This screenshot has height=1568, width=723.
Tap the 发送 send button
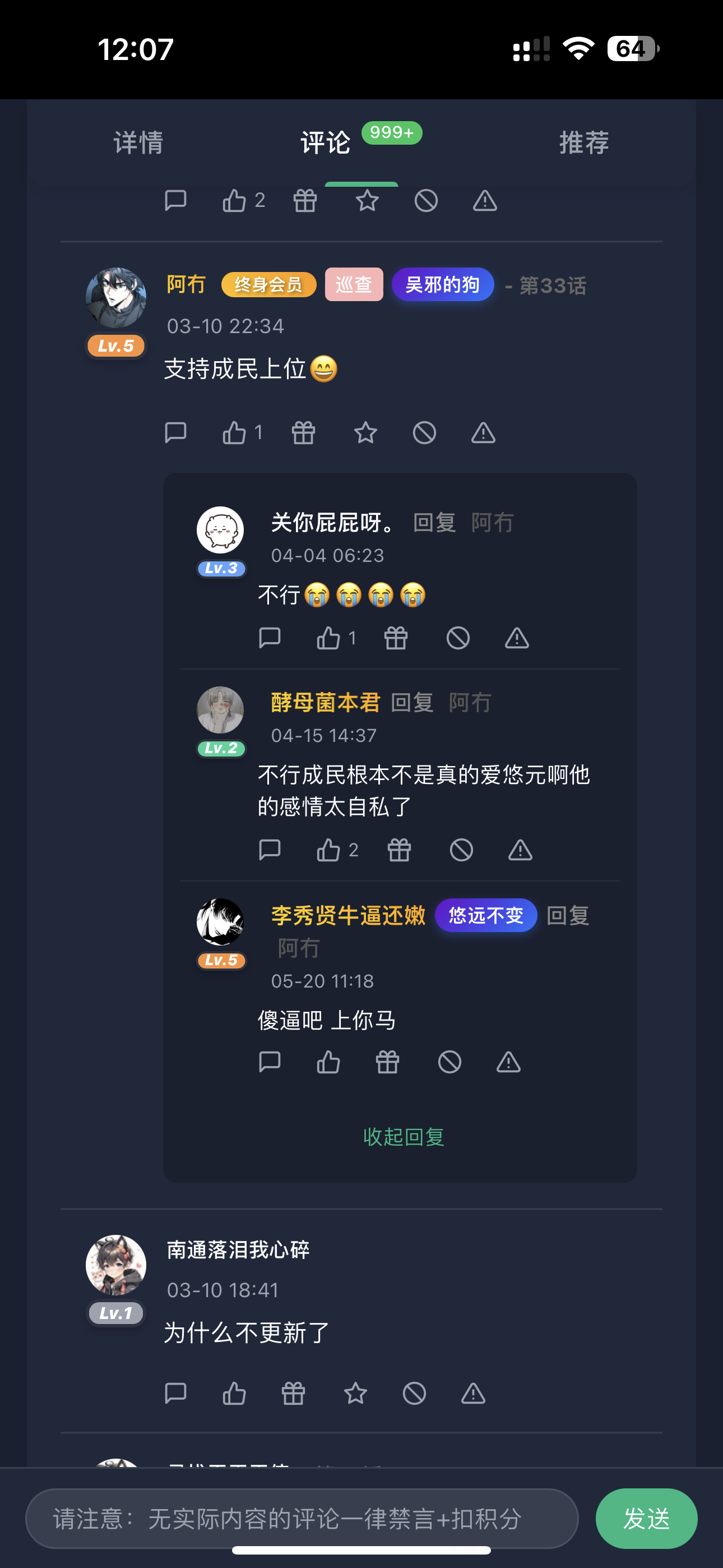[x=646, y=1518]
